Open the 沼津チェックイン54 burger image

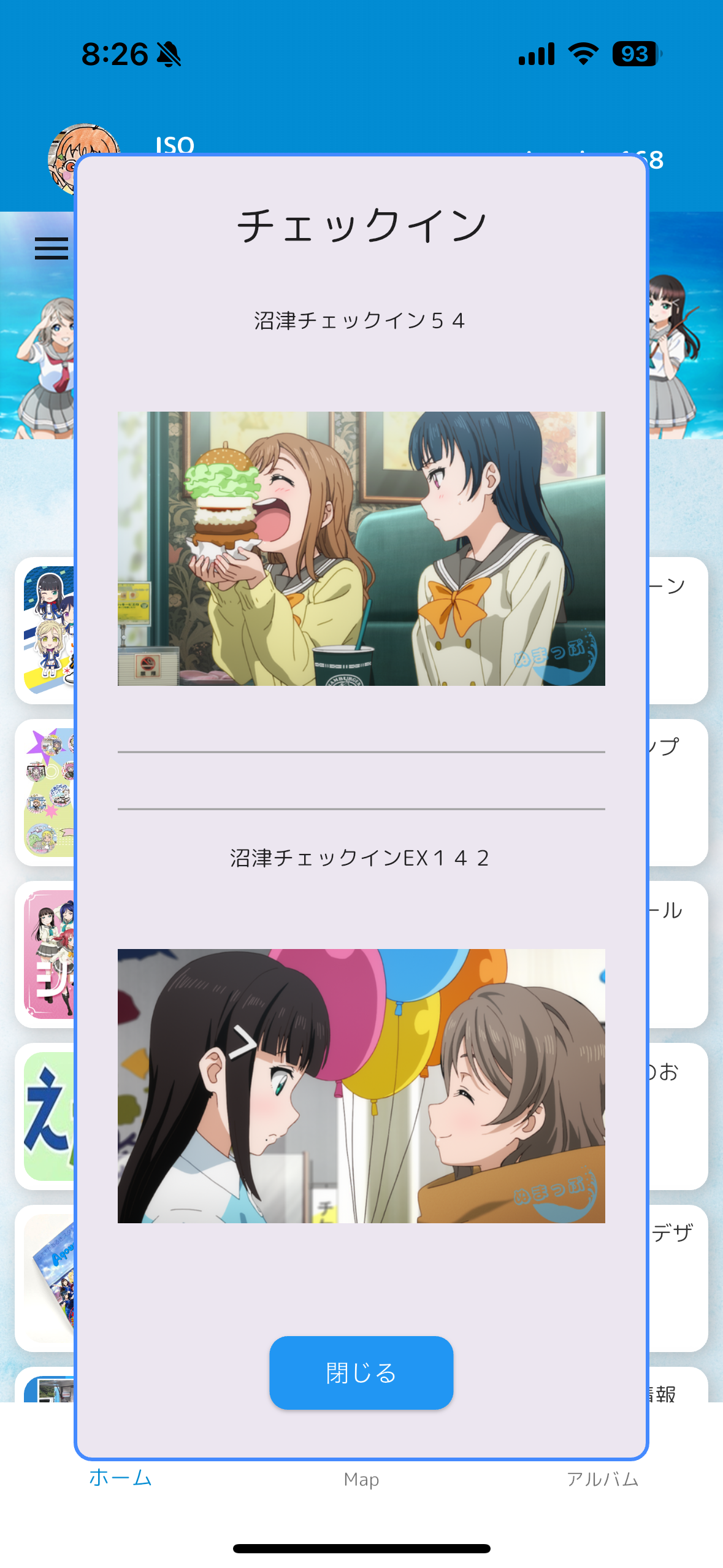pyautogui.click(x=361, y=548)
